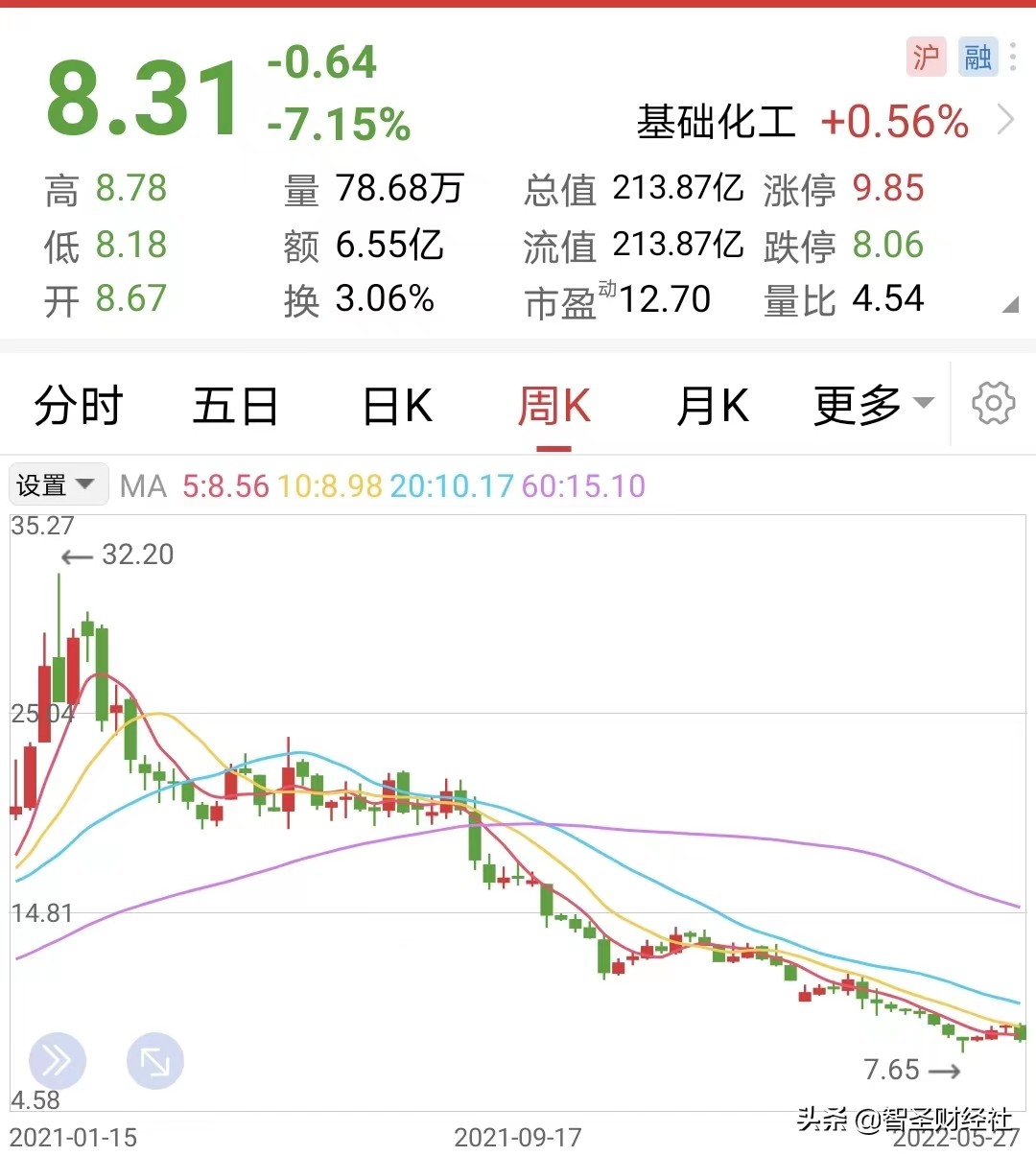Click the purple MA60 value 15.10
The width and height of the screenshot is (1036, 1156).
(582, 486)
